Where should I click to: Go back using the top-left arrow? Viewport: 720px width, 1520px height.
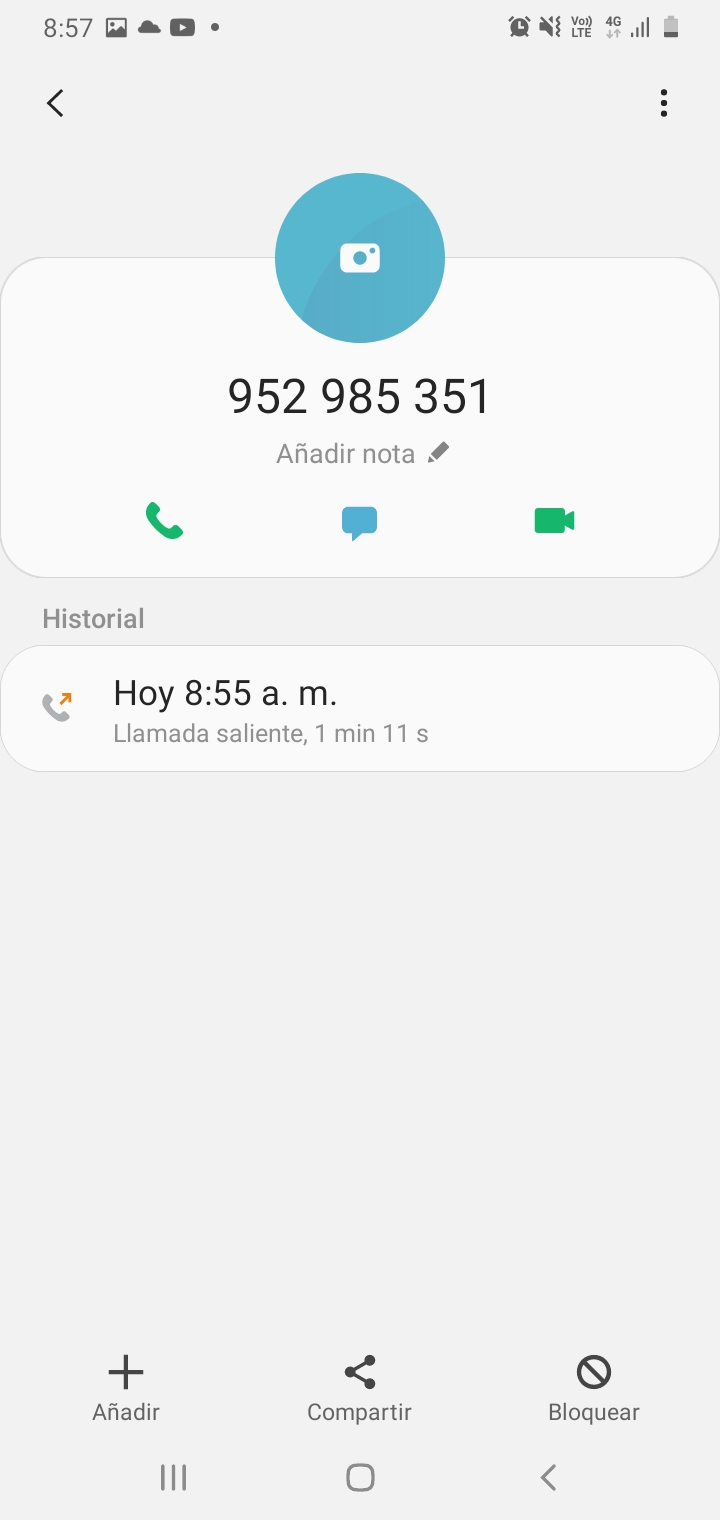[55, 103]
